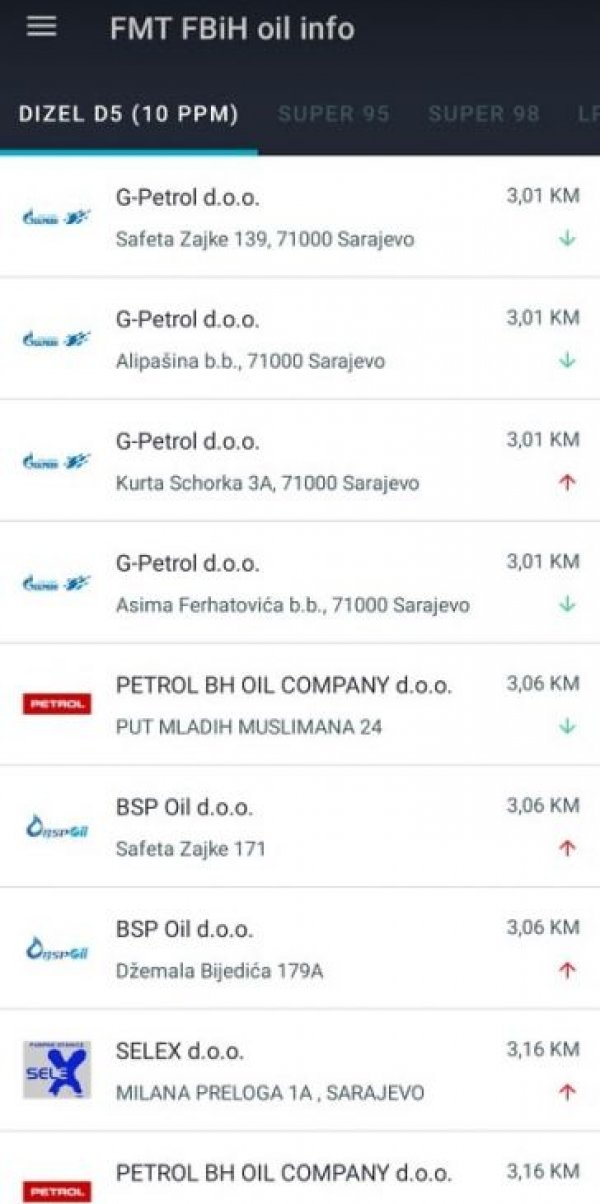Open G-Petrol station at Alipašina b.b.

coord(300,339)
